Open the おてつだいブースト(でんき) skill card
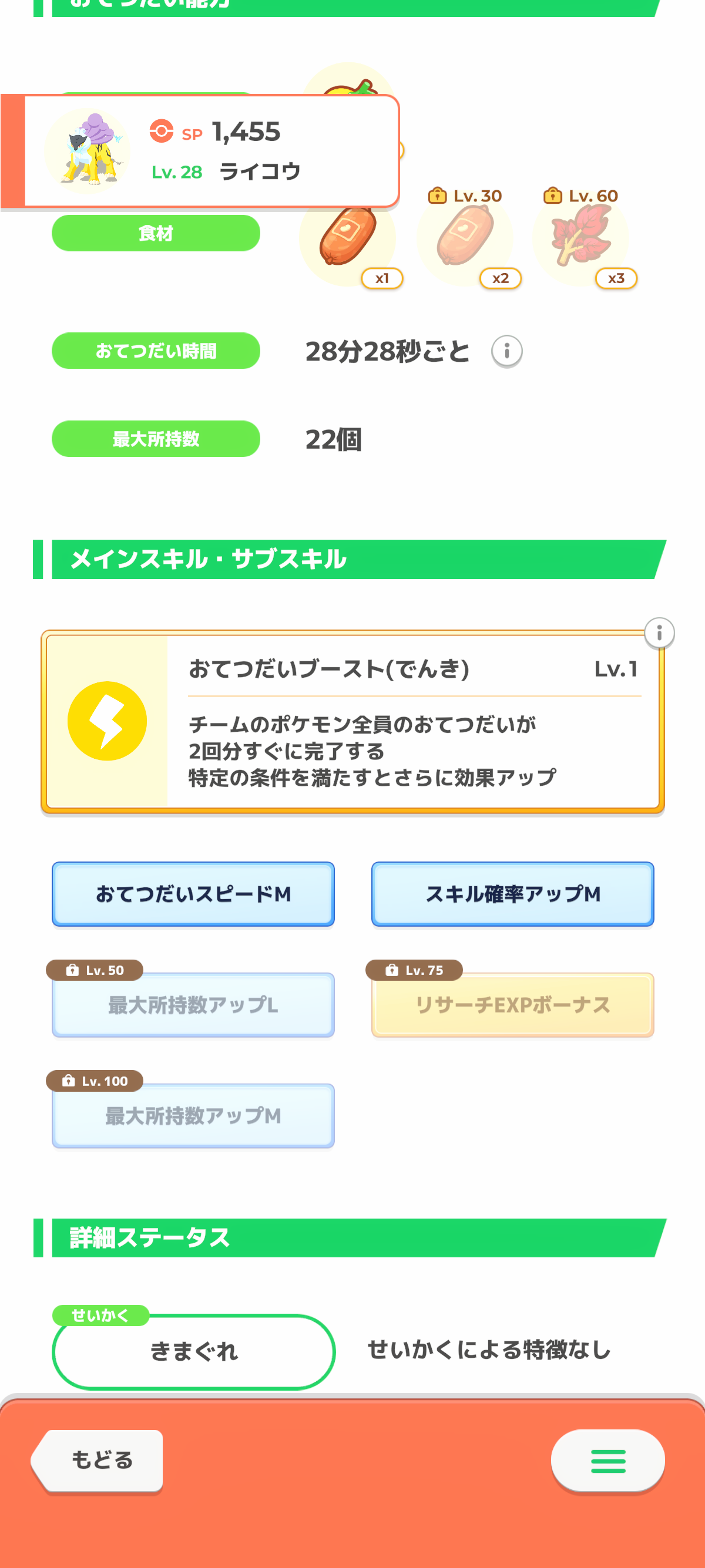 (352, 721)
